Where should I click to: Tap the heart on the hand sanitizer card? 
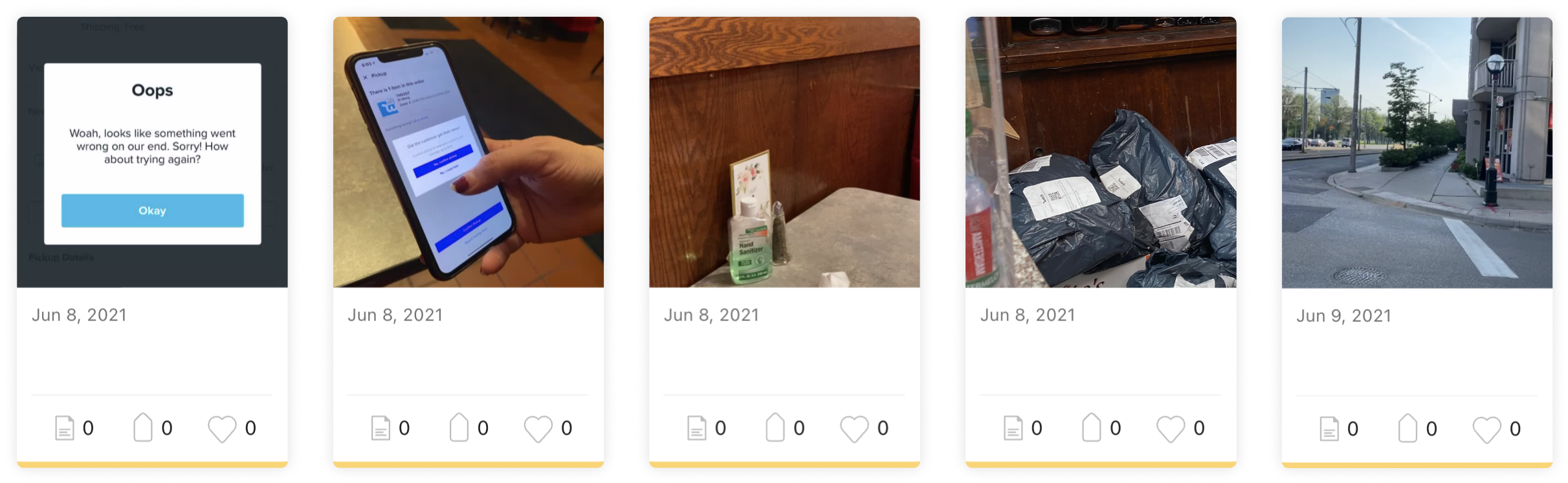(854, 429)
